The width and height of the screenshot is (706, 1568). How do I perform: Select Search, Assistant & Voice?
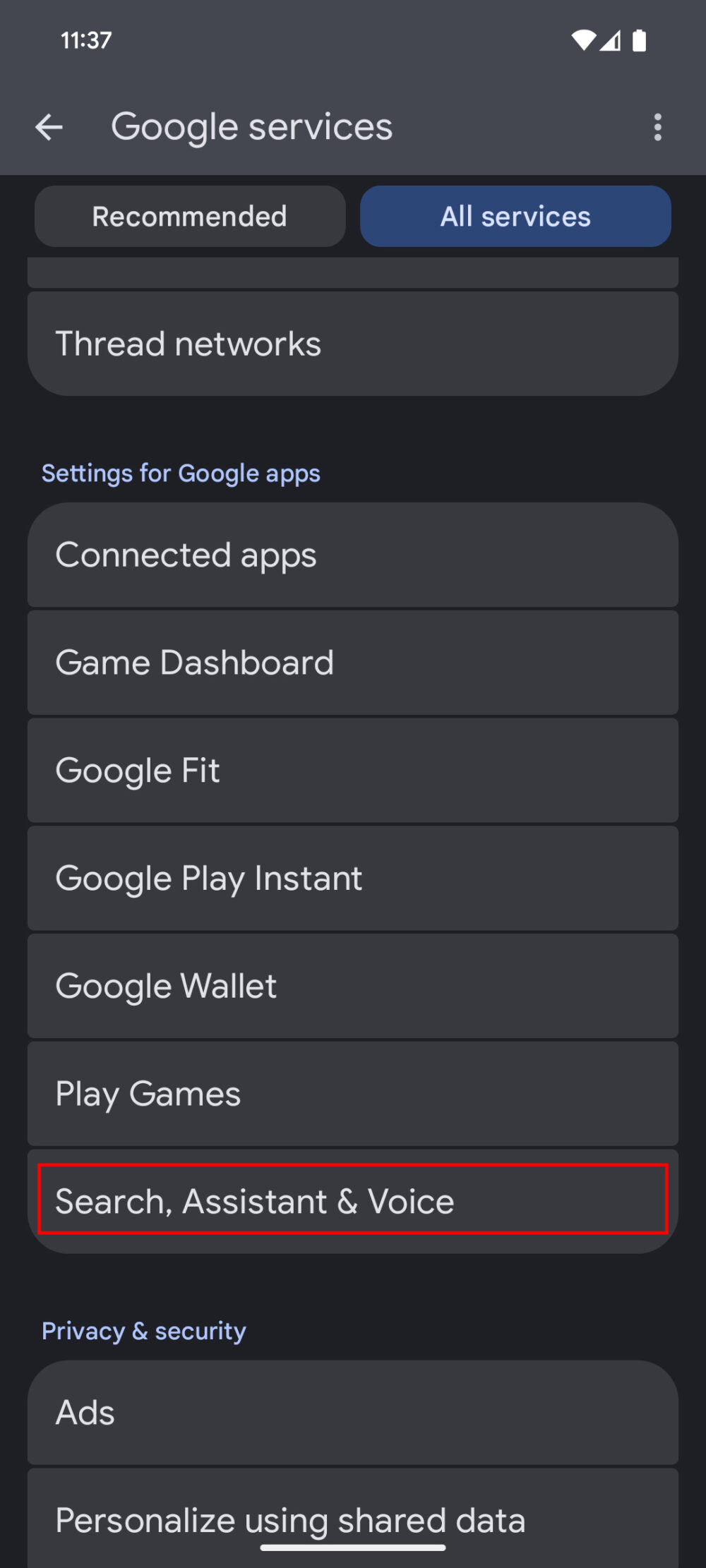click(x=353, y=1200)
